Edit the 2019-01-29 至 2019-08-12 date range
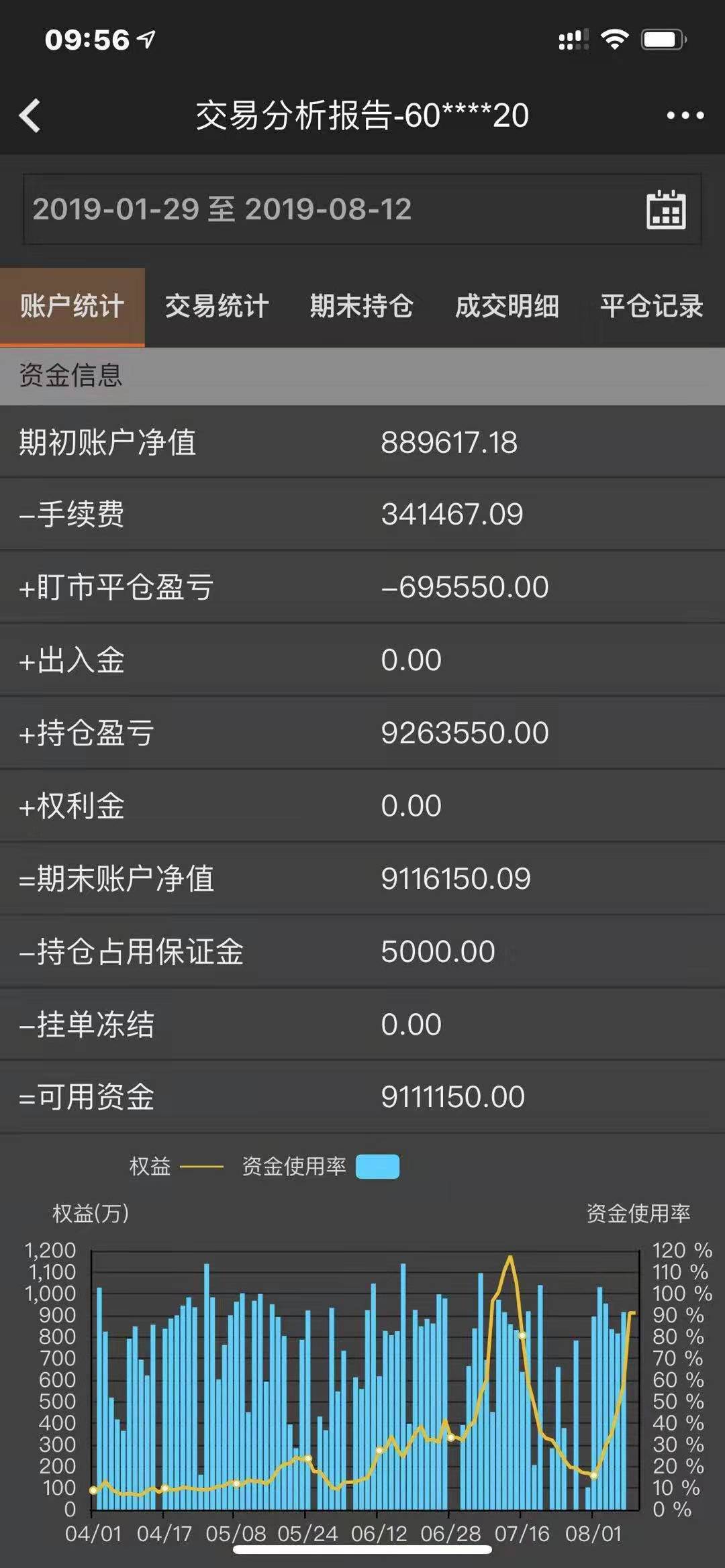The width and height of the screenshot is (725, 1568). tap(222, 209)
